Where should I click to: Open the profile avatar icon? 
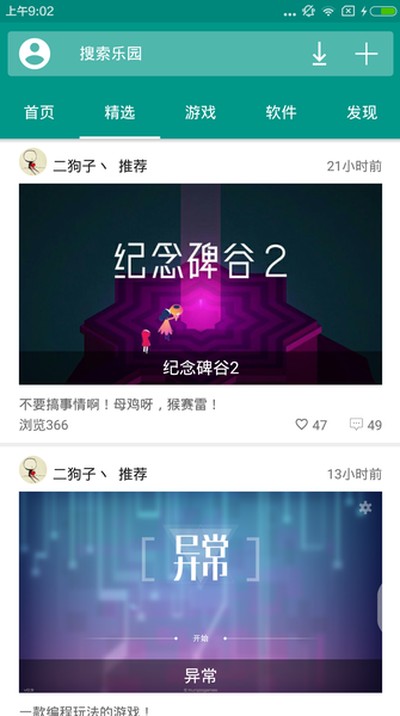35,54
